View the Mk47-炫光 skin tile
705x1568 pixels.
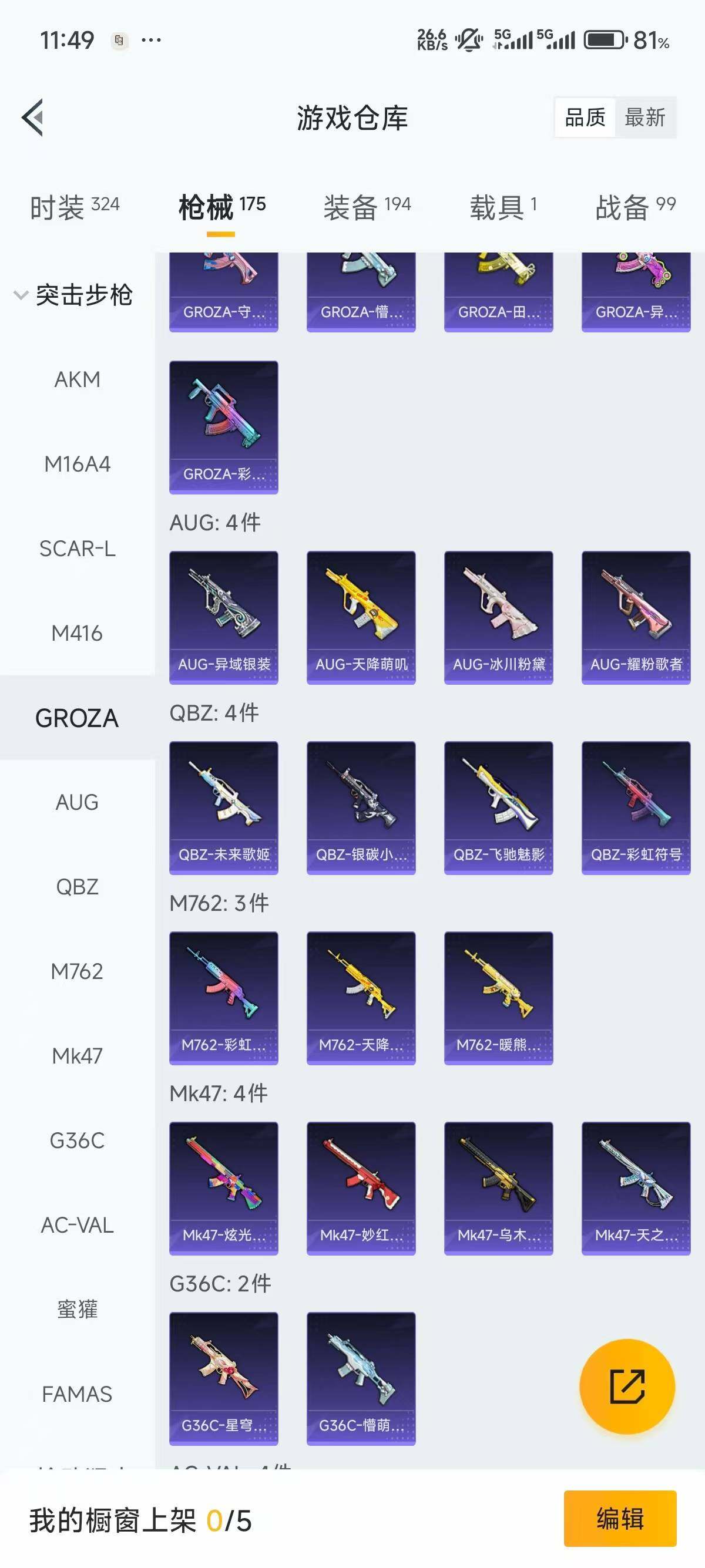[x=223, y=1188]
